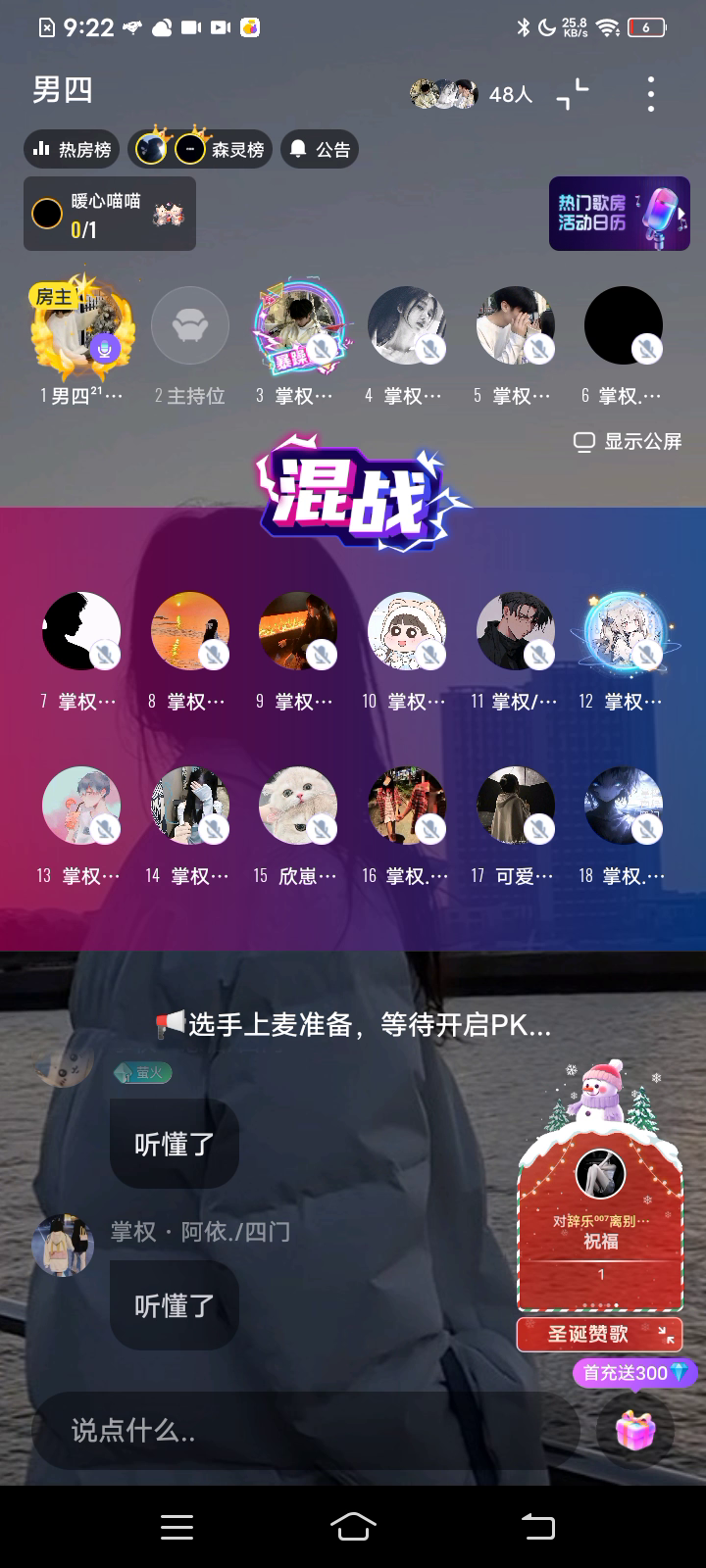This screenshot has width=706, height=1568.
Task: Open avatar of 掌权·阿依./四门 in chat
Action: coord(62,1245)
